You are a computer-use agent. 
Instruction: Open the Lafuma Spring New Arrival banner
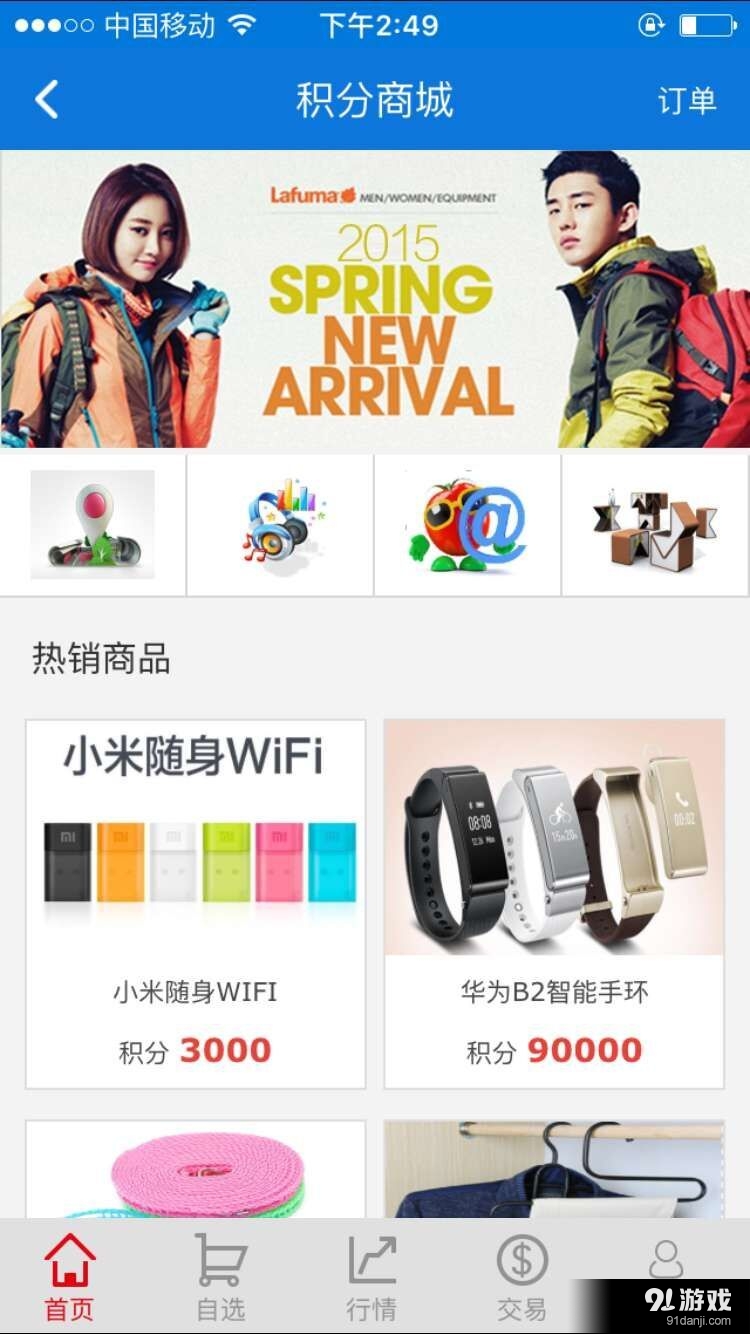(375, 299)
